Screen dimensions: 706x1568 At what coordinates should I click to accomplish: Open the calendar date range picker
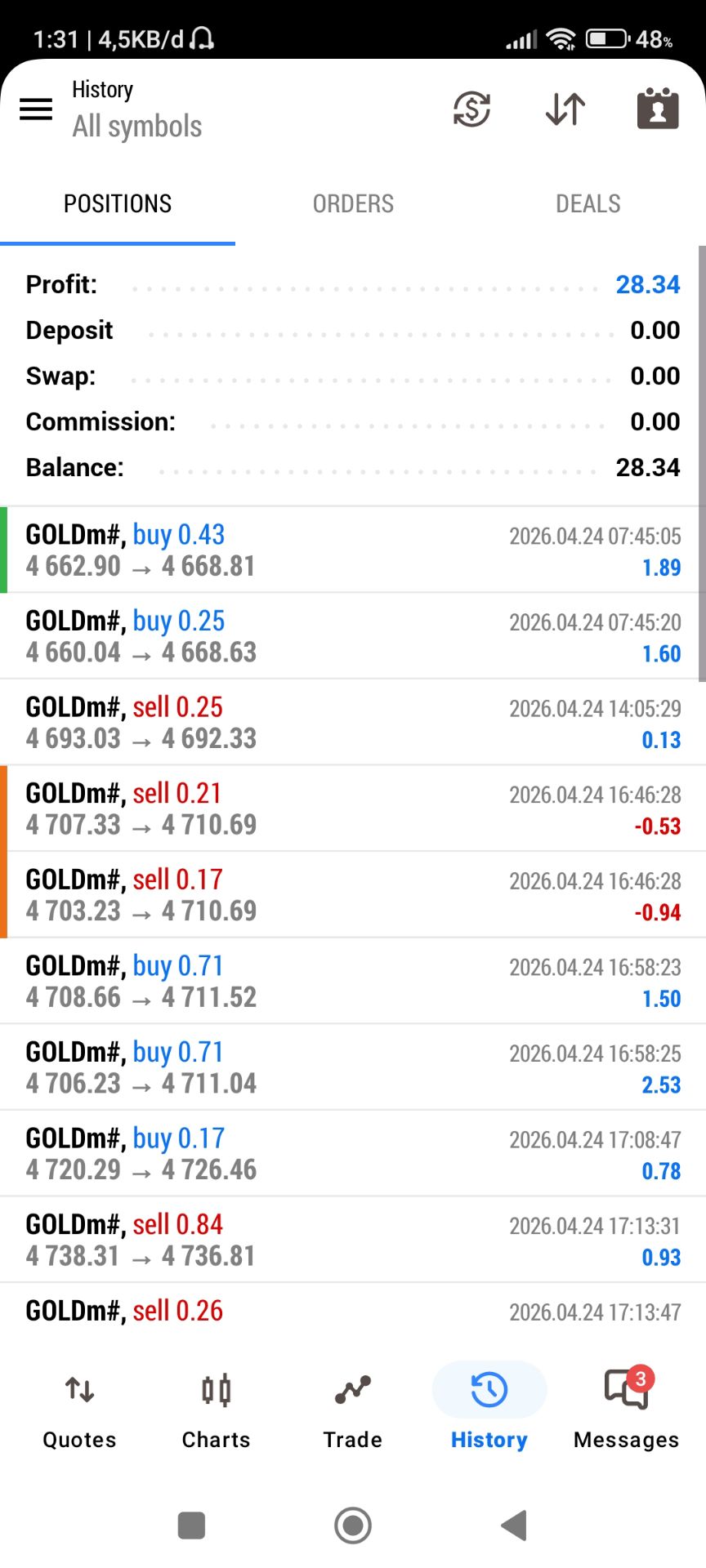pyautogui.click(x=658, y=109)
